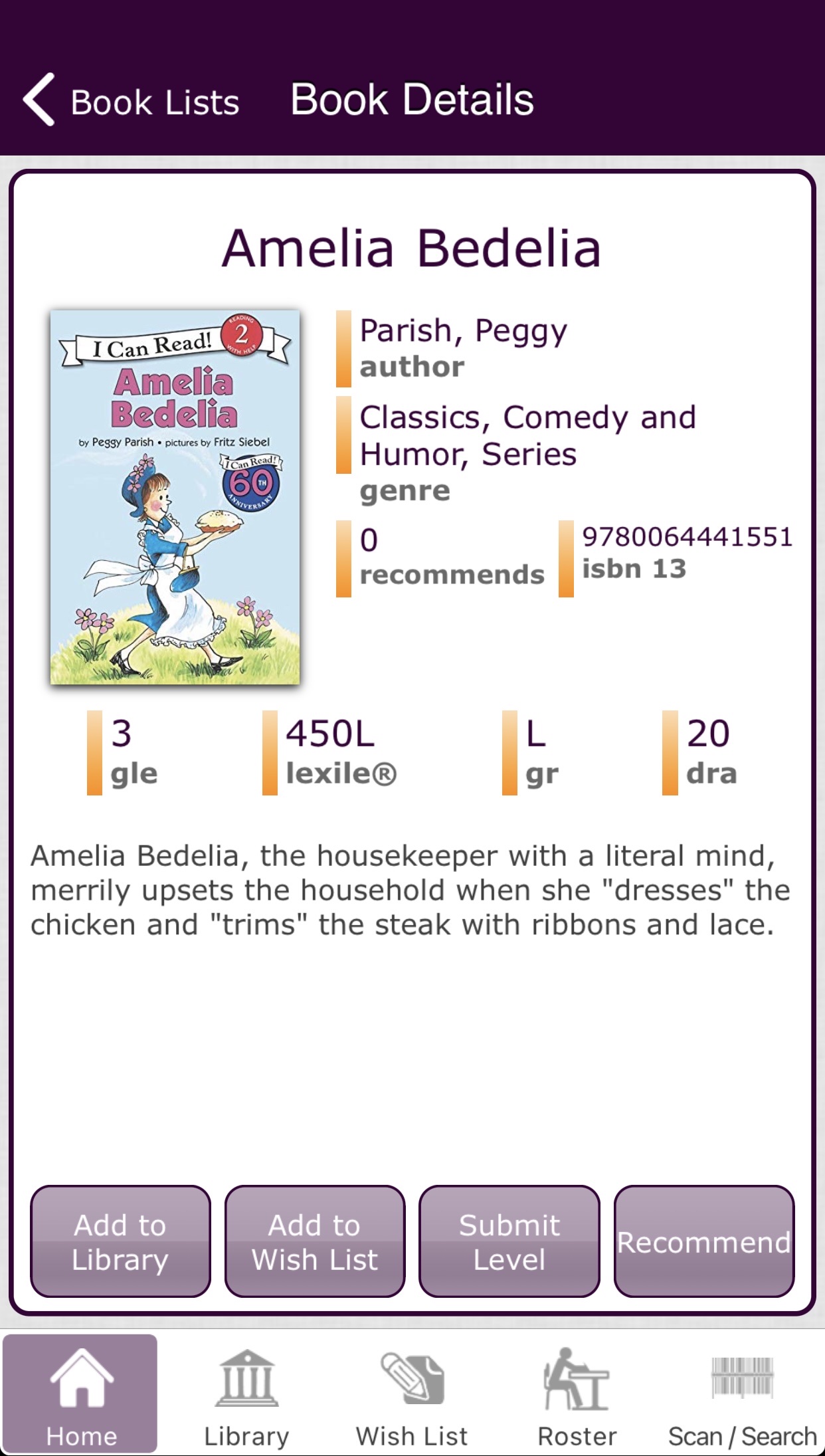Add Amelia Bedelia to Library
The image size is (825, 1456).
pyautogui.click(x=120, y=1241)
